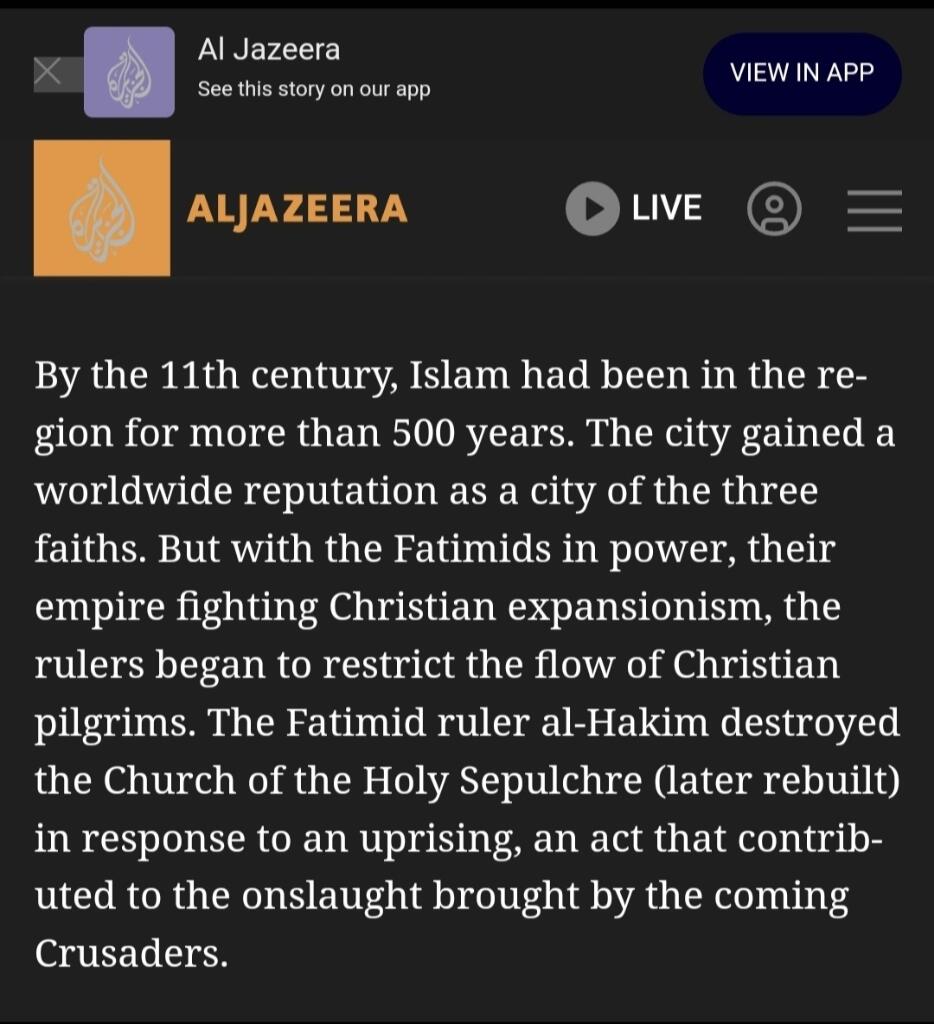The width and height of the screenshot is (934, 1024).
Task: Watch the Live stream
Action: coord(634,209)
